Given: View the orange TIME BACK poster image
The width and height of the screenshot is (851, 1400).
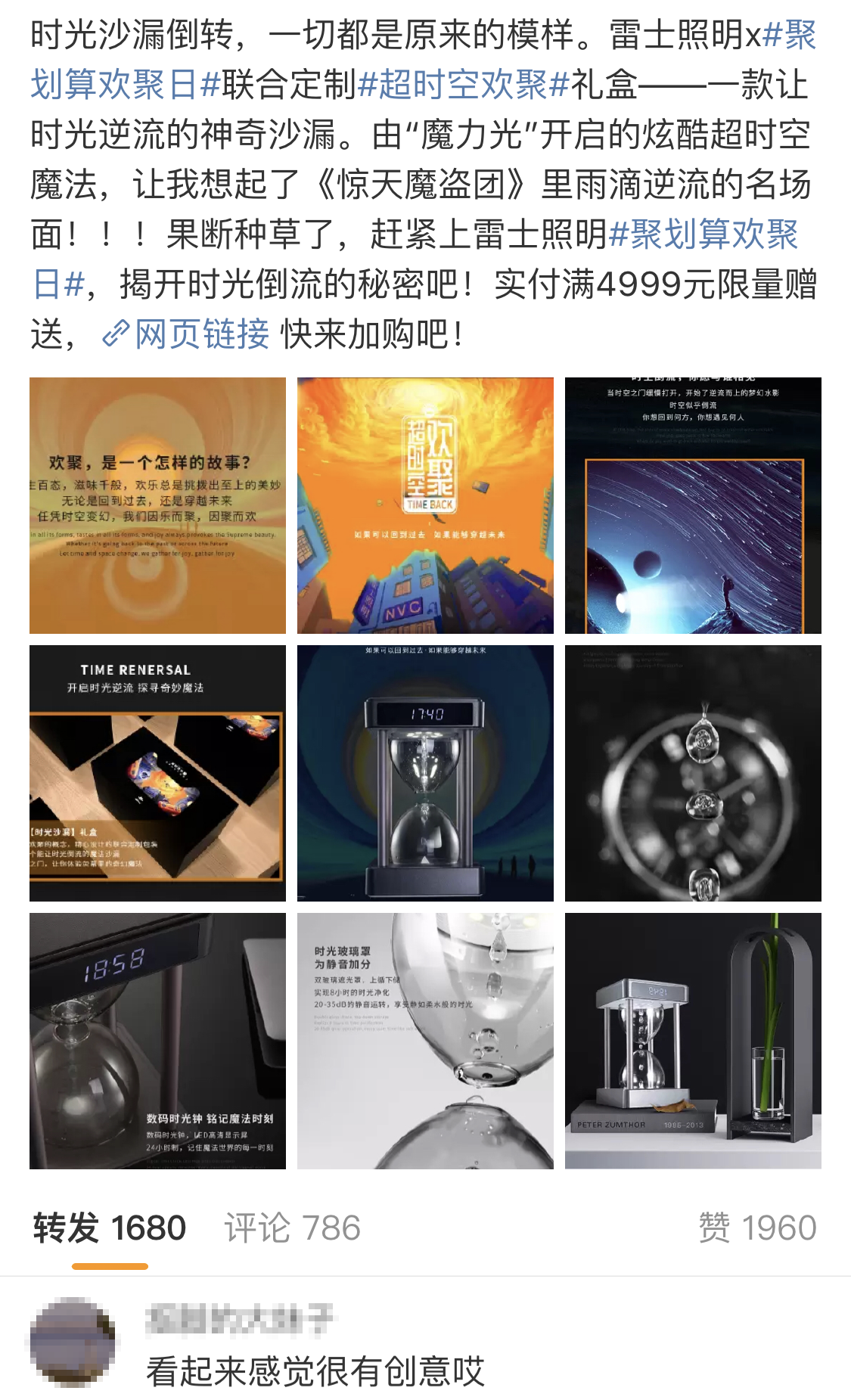Looking at the screenshot, I should [x=425, y=505].
